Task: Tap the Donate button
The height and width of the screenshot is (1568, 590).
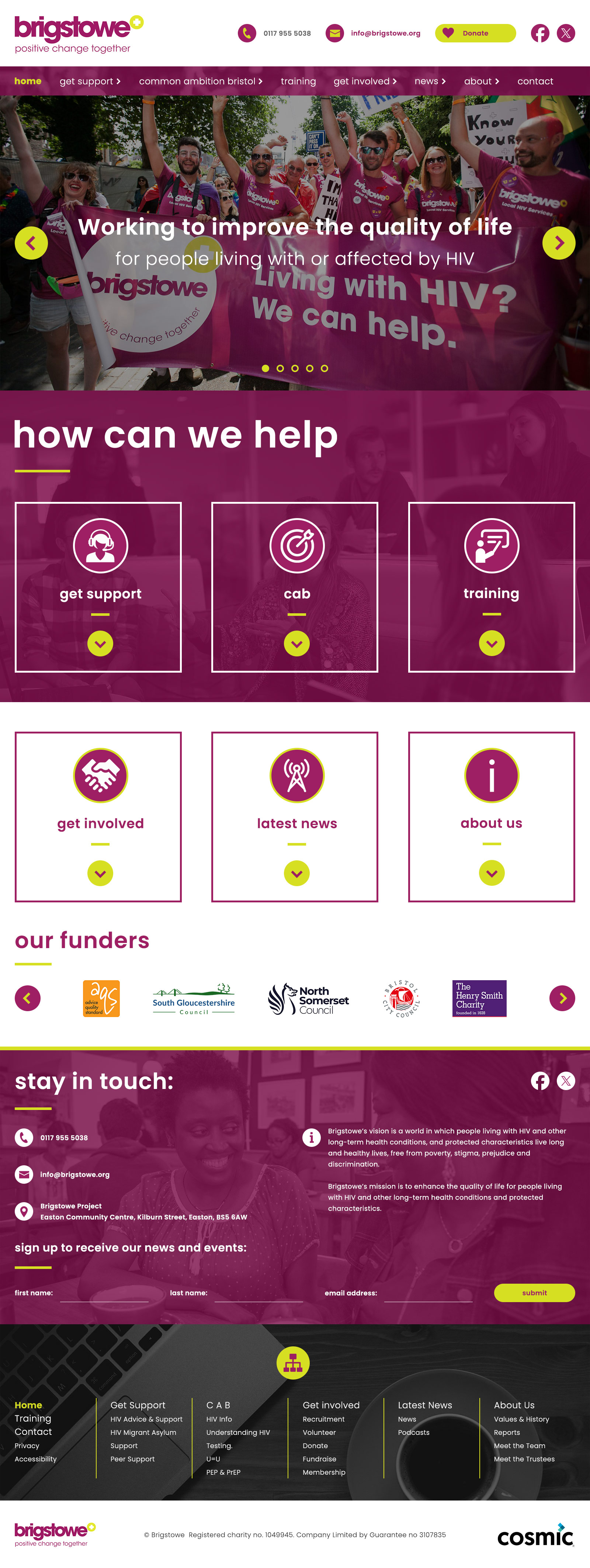Action: [475, 33]
